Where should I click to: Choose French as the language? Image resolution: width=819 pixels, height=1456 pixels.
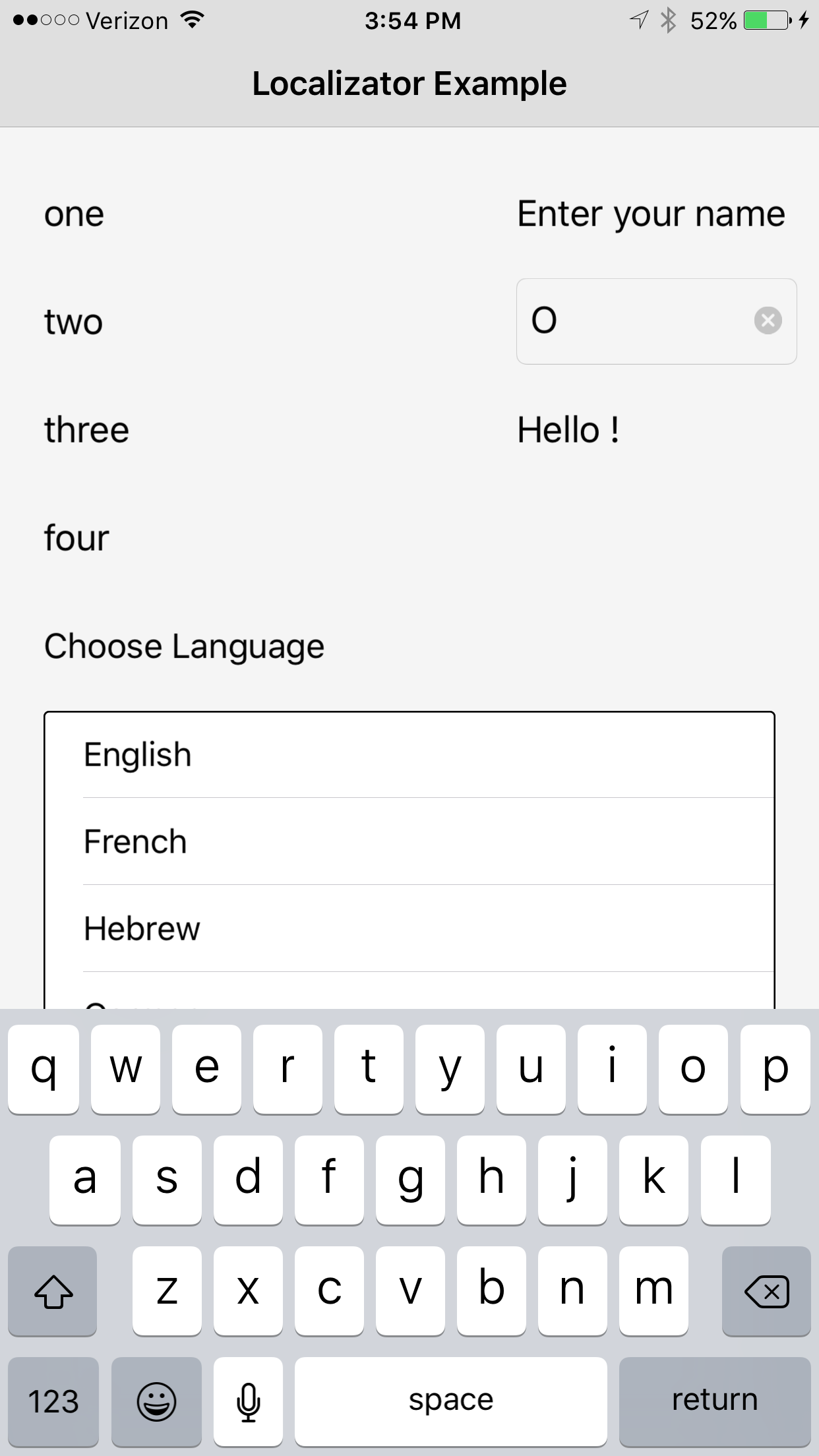(409, 842)
